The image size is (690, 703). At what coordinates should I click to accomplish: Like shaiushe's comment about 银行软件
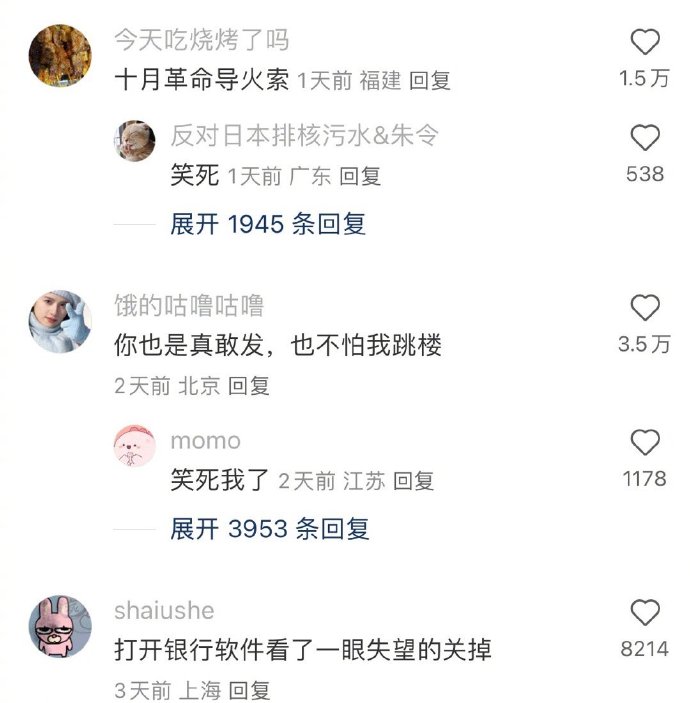(645, 612)
